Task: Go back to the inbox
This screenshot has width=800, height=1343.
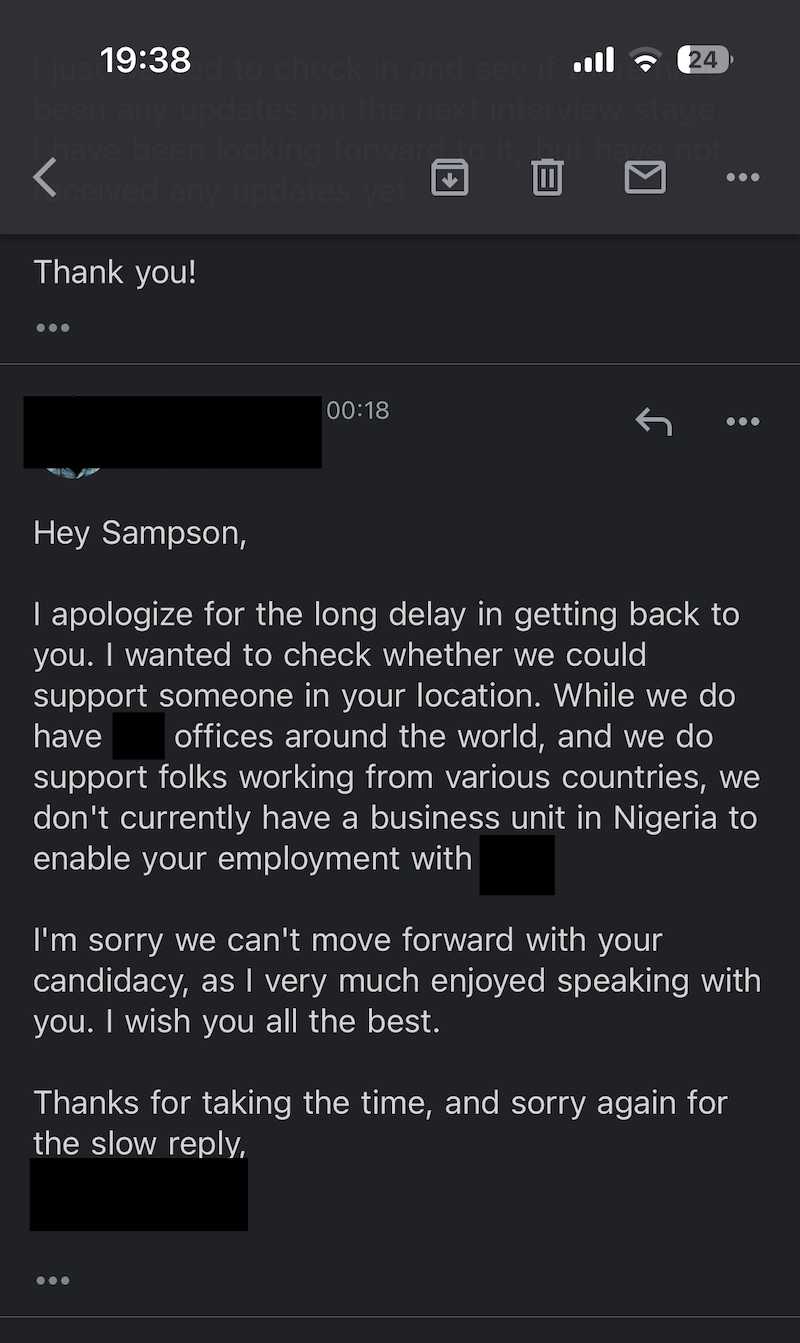Action: [44, 178]
